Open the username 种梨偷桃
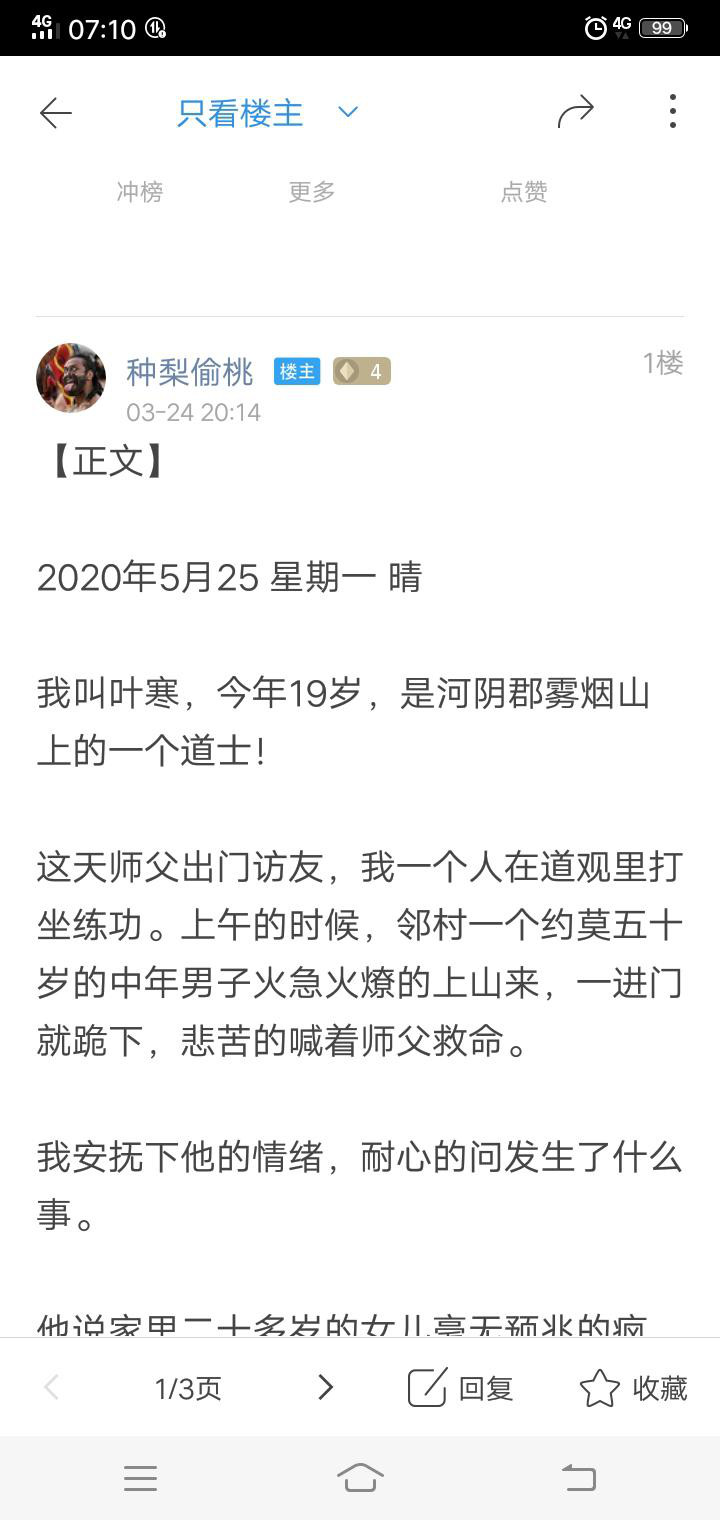Image resolution: width=720 pixels, height=1520 pixels. 190,372
